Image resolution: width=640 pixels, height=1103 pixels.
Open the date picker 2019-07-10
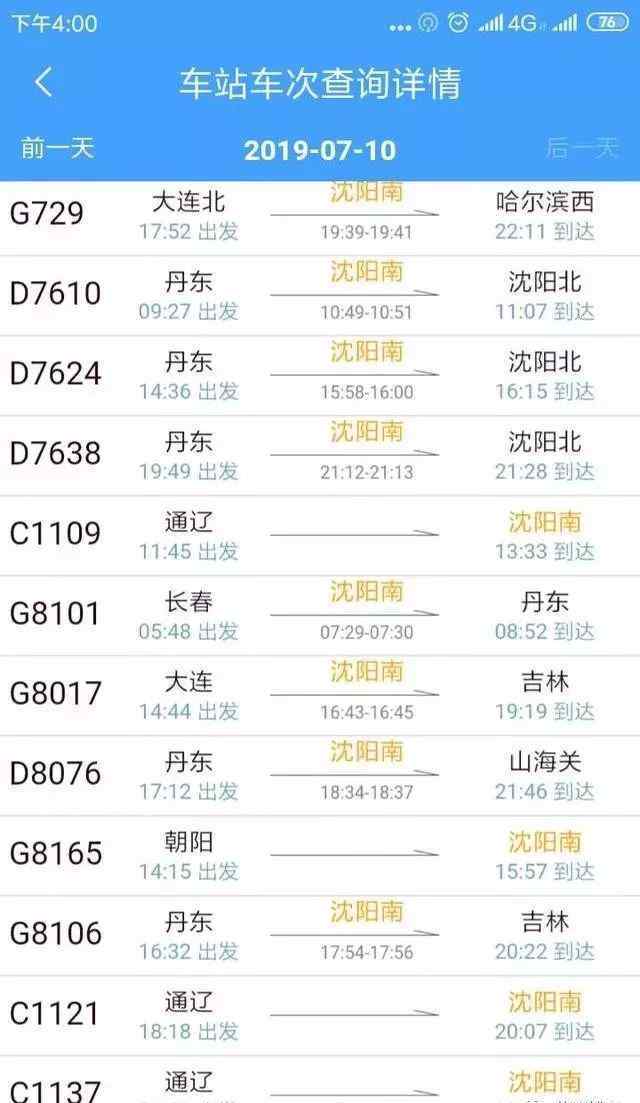click(320, 150)
